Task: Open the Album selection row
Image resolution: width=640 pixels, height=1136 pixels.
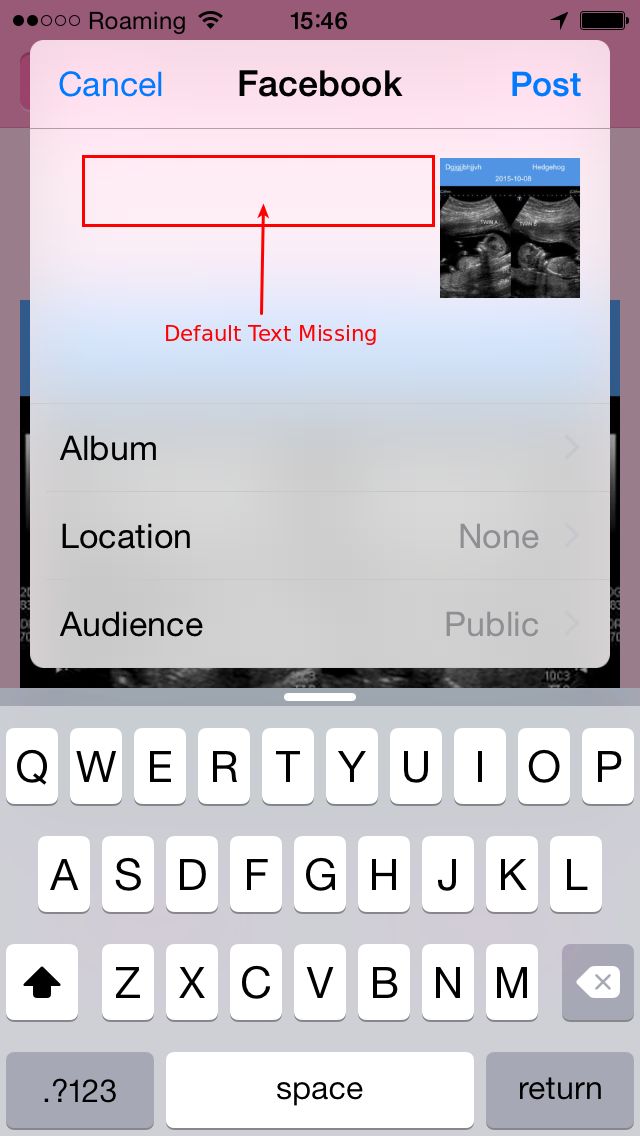Action: 320,448
